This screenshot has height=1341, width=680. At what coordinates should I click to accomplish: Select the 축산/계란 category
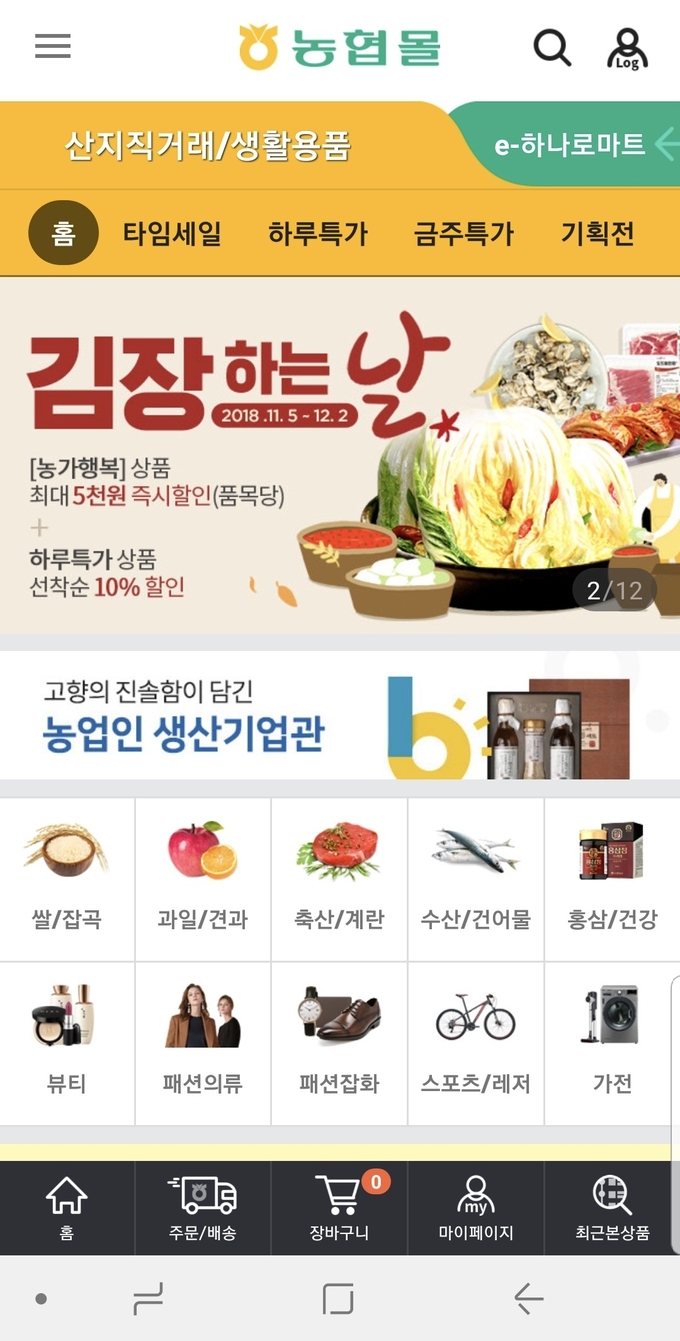pyautogui.click(x=339, y=878)
